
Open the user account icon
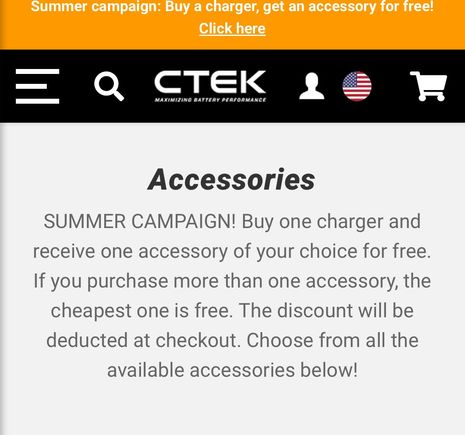pyautogui.click(x=312, y=86)
